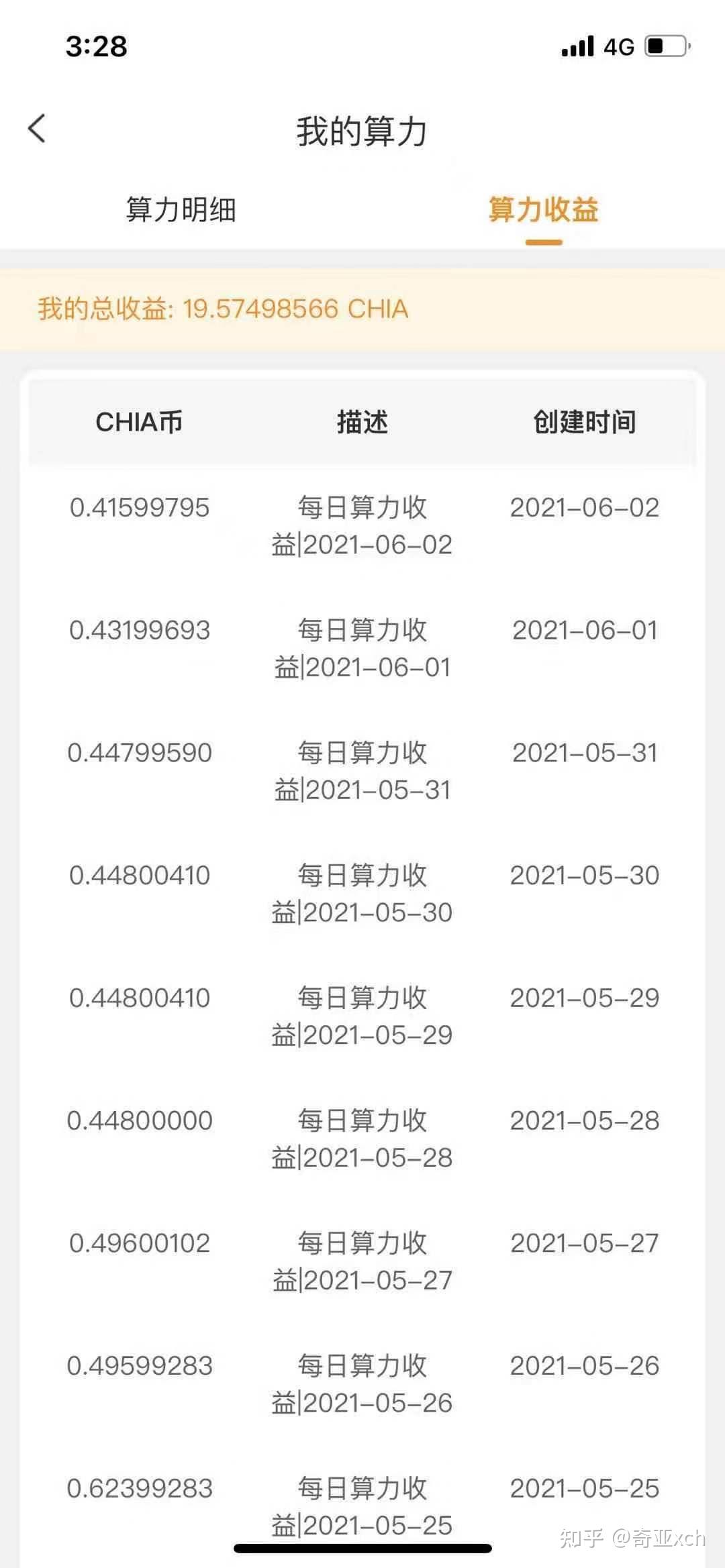The width and height of the screenshot is (725, 1568).
Task: Tap the 4G network indicator
Action: (618, 46)
